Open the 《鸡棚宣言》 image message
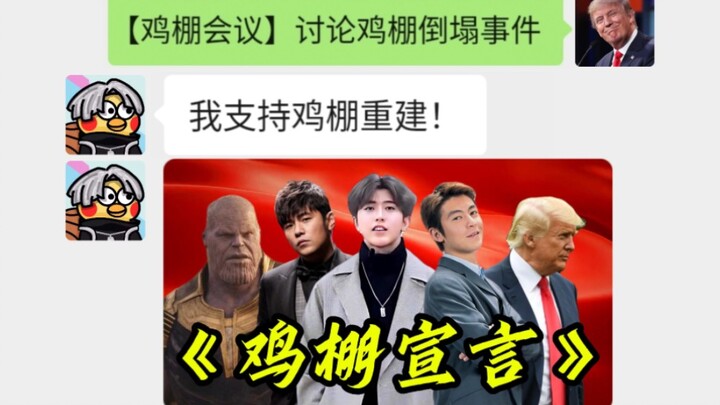 tap(388, 282)
